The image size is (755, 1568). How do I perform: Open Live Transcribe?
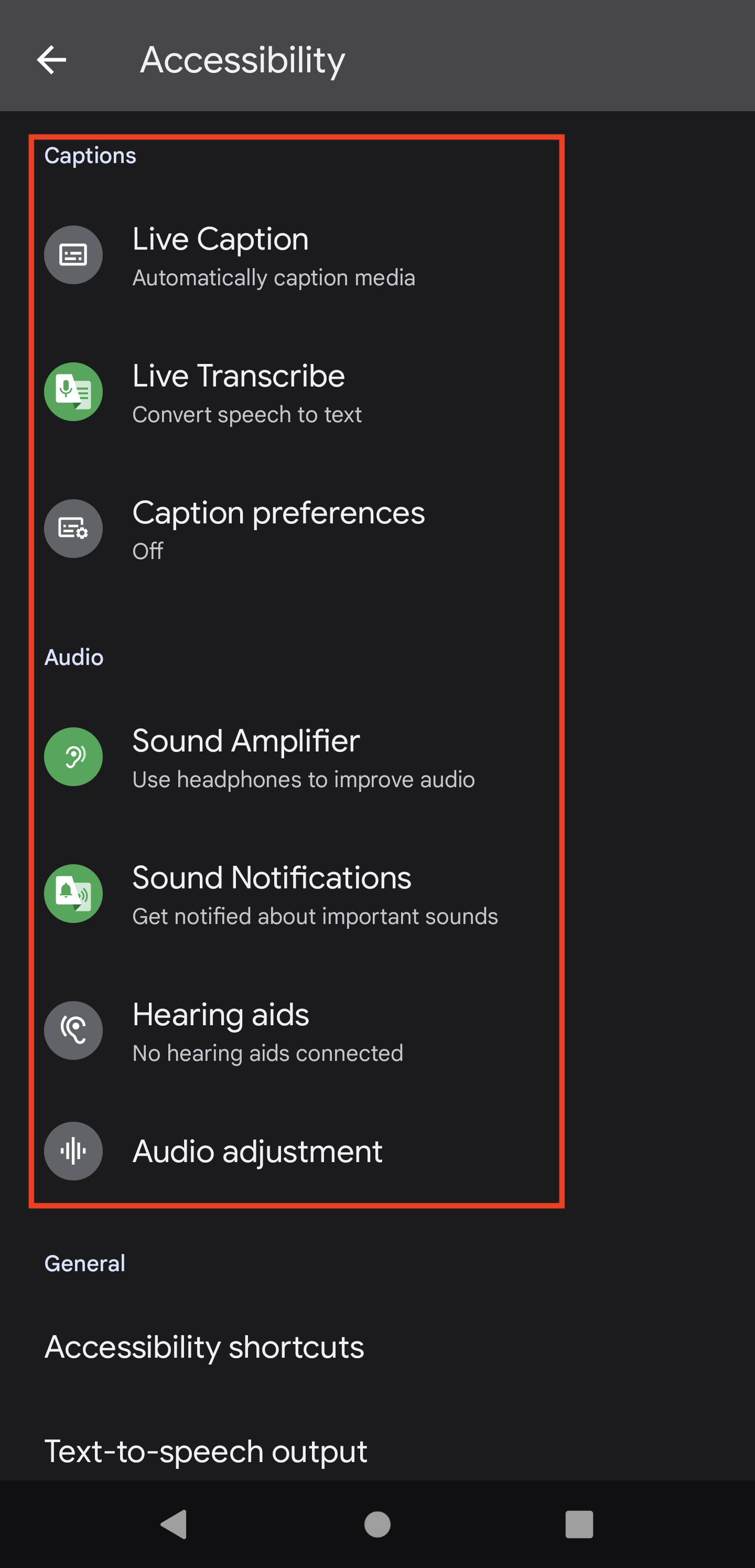pos(377,392)
